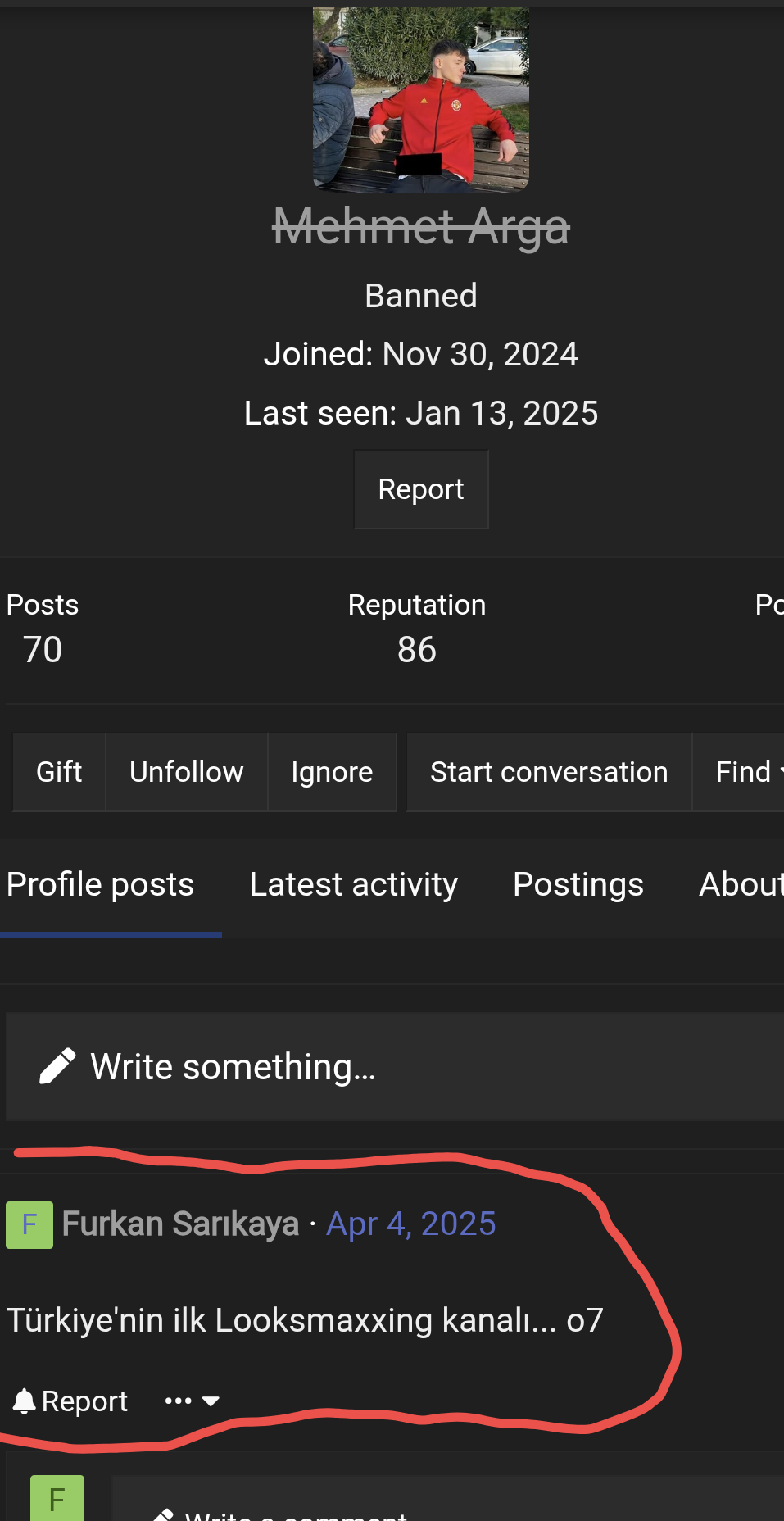Switch to the Latest activity tab
The height and width of the screenshot is (1521, 784).
(x=354, y=885)
